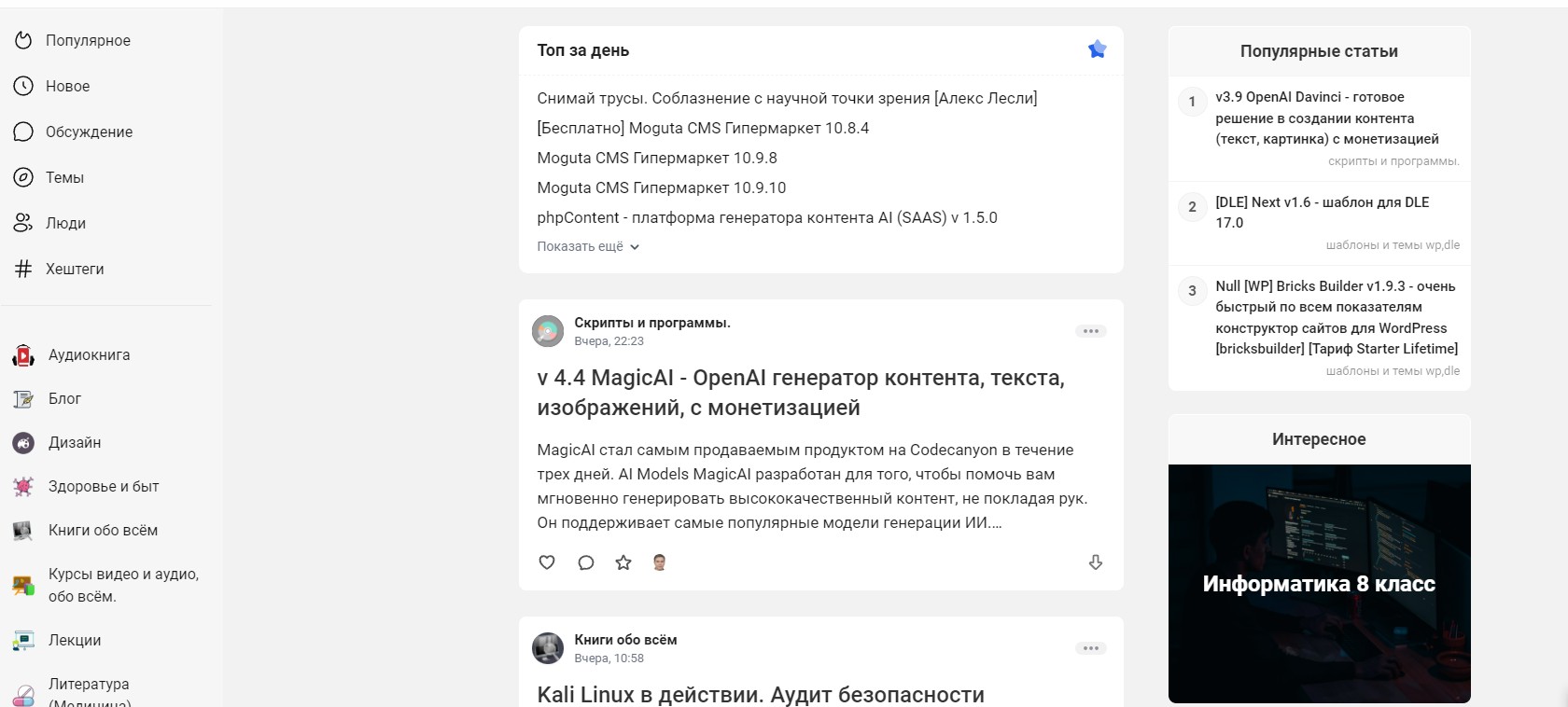Screen dimensions: 1568x707
Task: Open options menu for the Kali Linux post
Action: 1090,648
